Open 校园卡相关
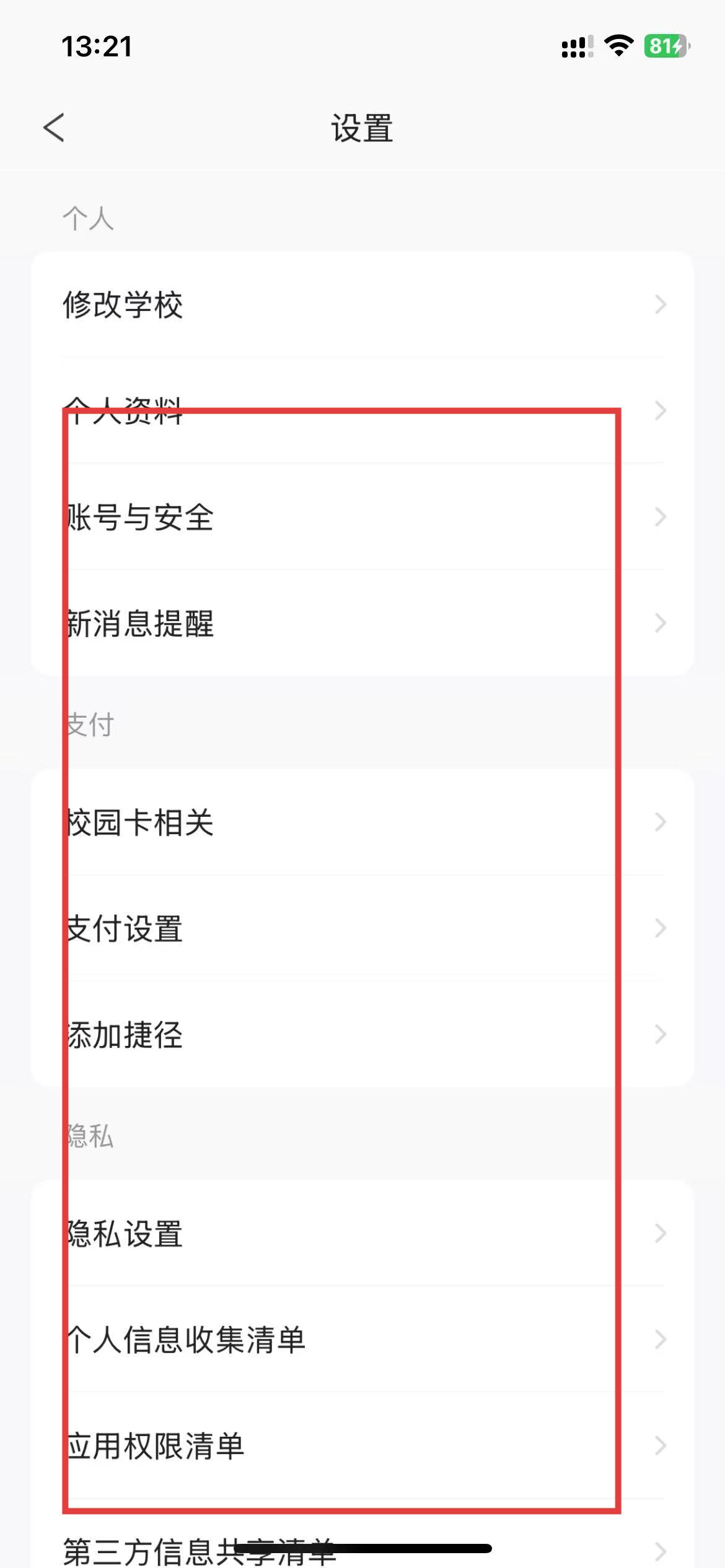This screenshot has width=725, height=1568. point(362,822)
